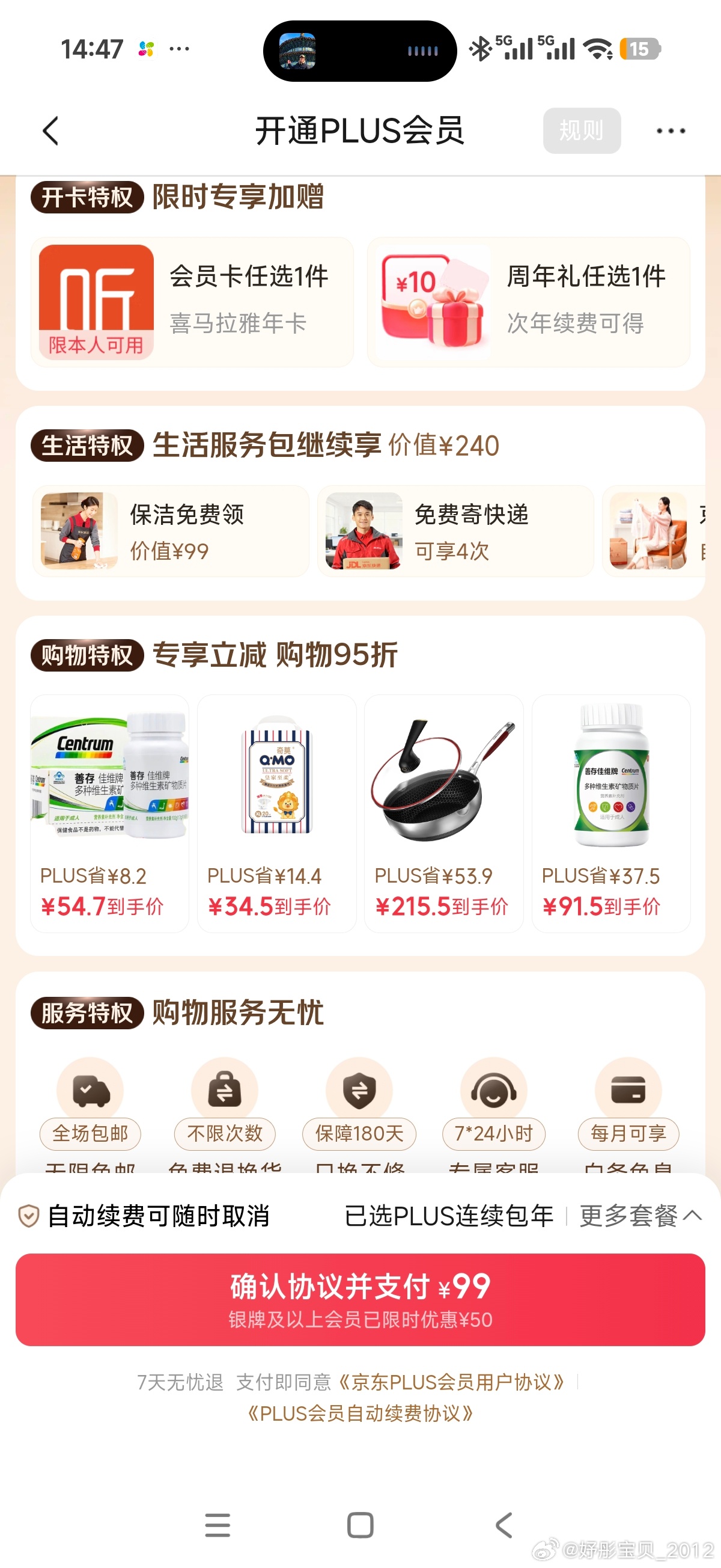Read the 京东PLUS会员用户协议 agreement
The height and width of the screenshot is (1568, 721).
[x=451, y=1382]
